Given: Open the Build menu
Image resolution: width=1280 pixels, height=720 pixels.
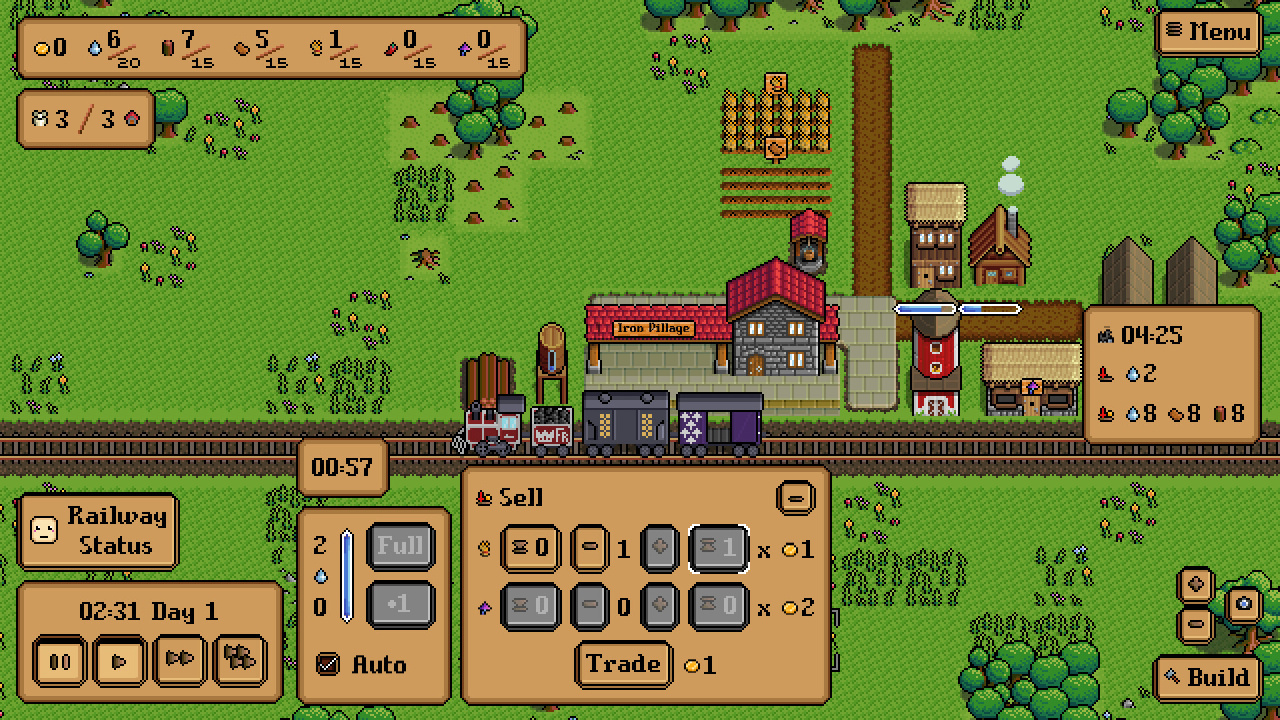Looking at the screenshot, I should 1207,678.
